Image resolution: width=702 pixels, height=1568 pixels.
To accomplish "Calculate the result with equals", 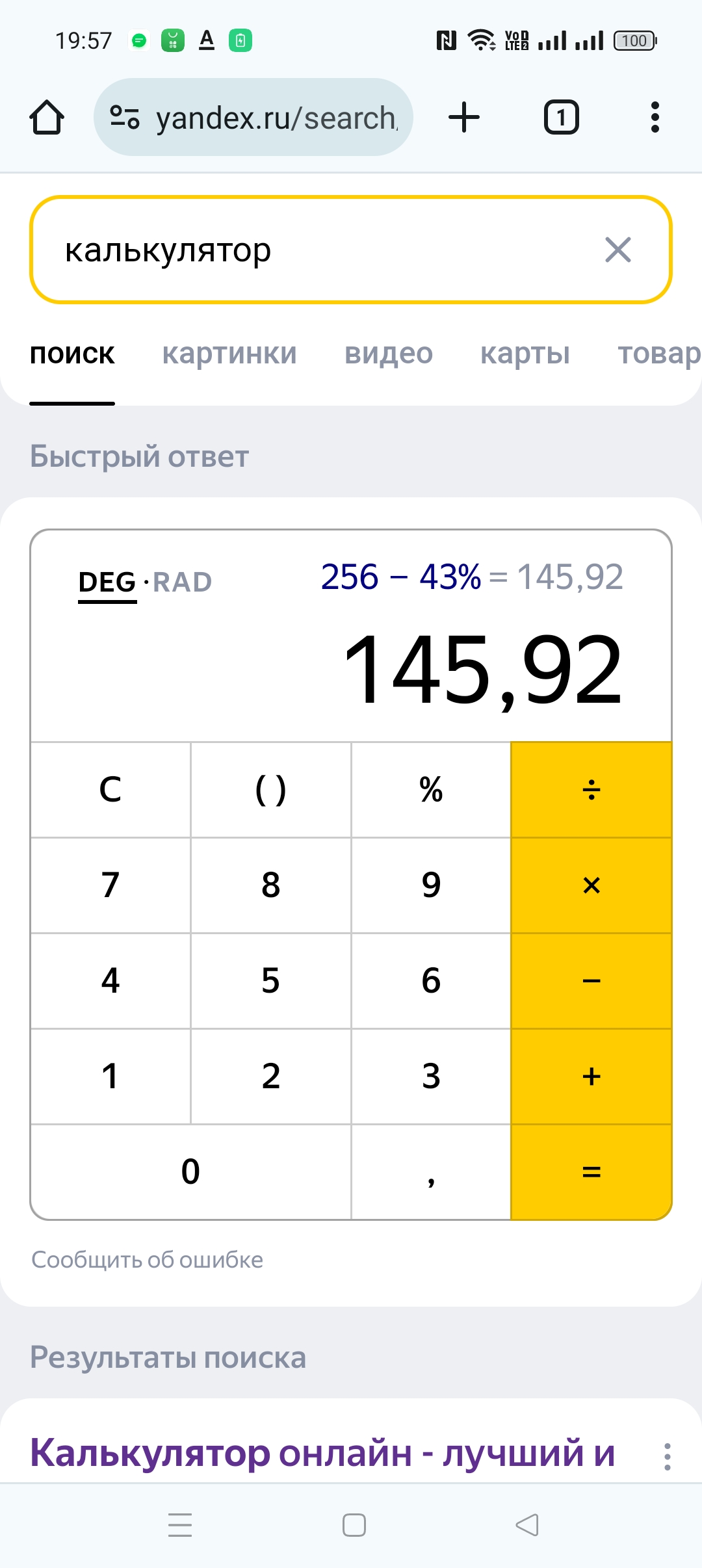I will pos(591,1172).
